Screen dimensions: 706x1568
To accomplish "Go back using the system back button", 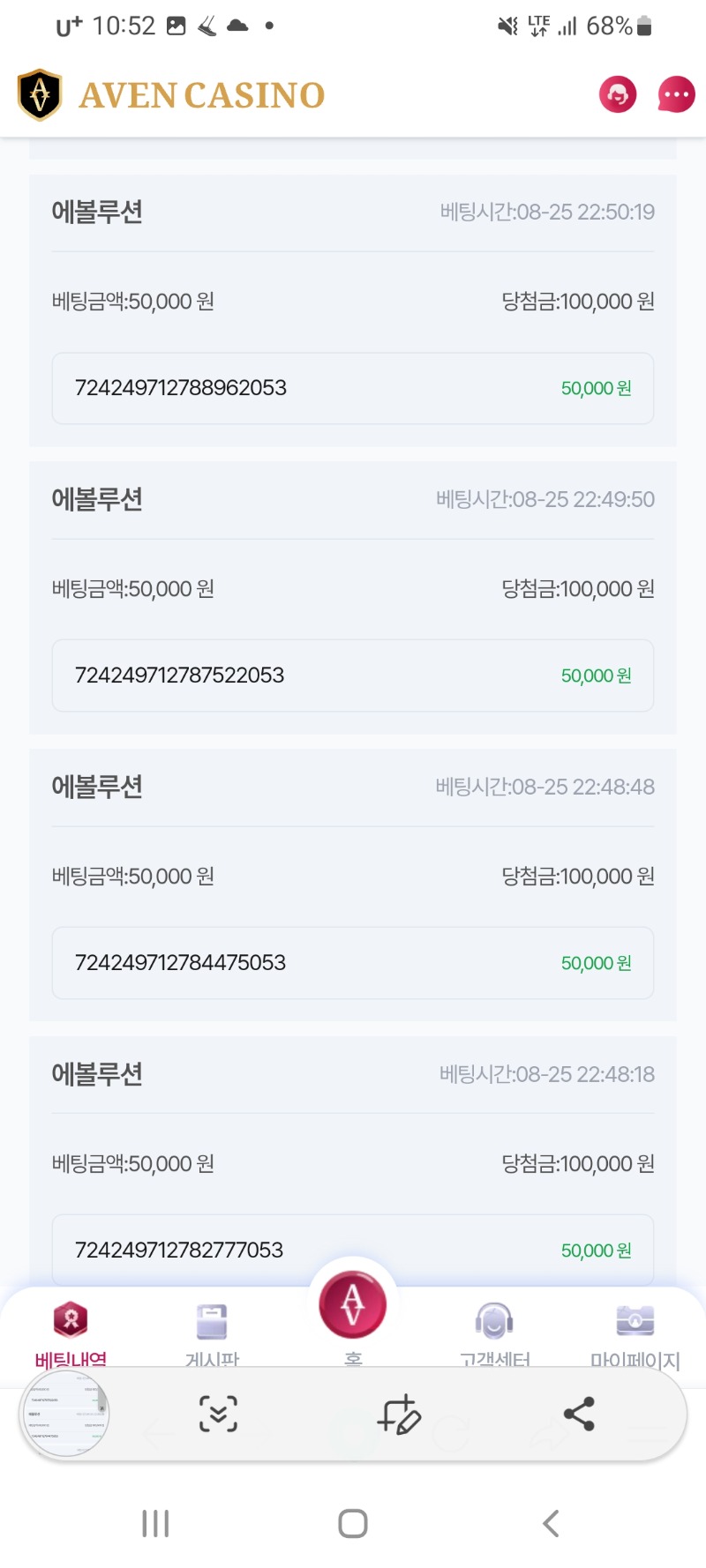I will click(551, 1523).
